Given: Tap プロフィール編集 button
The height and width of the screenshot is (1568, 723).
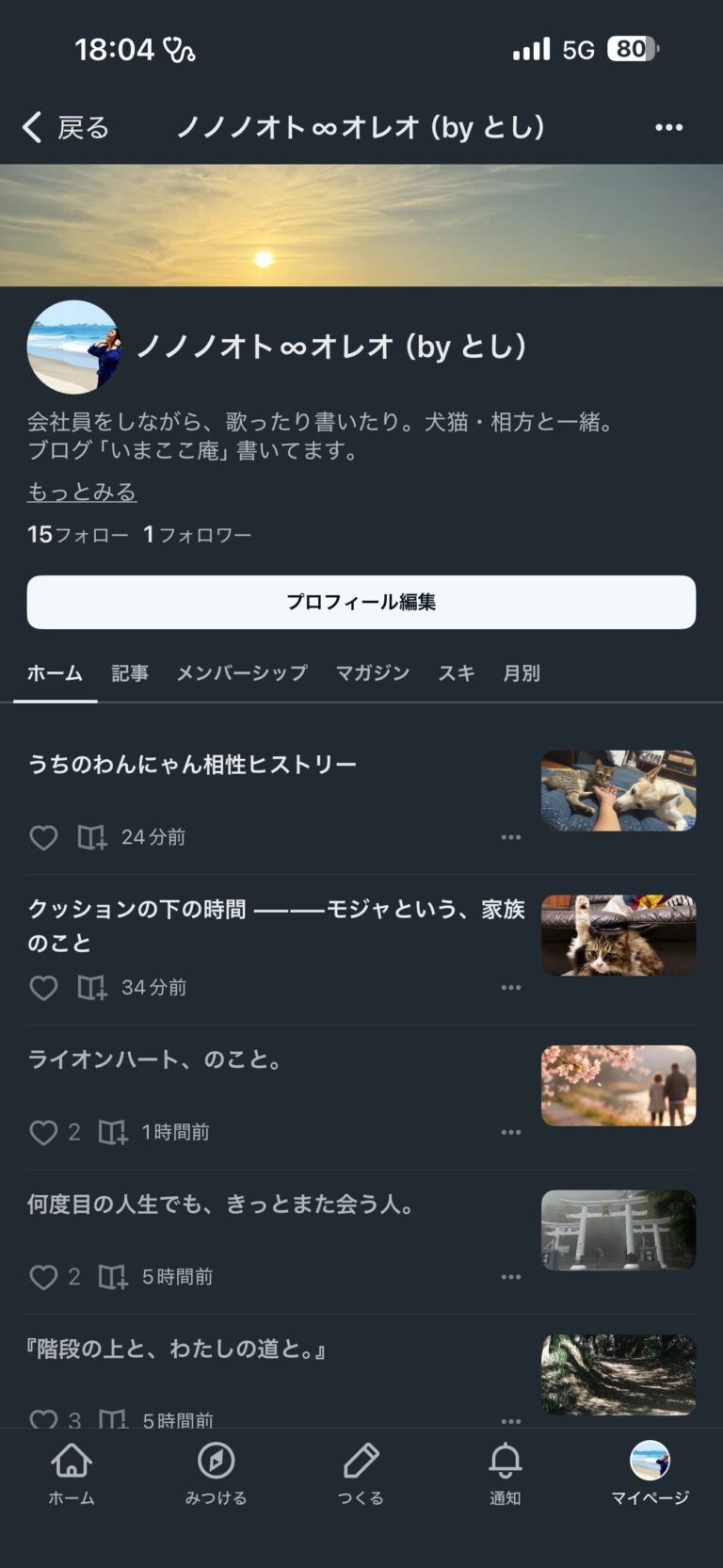Looking at the screenshot, I should tap(361, 602).
